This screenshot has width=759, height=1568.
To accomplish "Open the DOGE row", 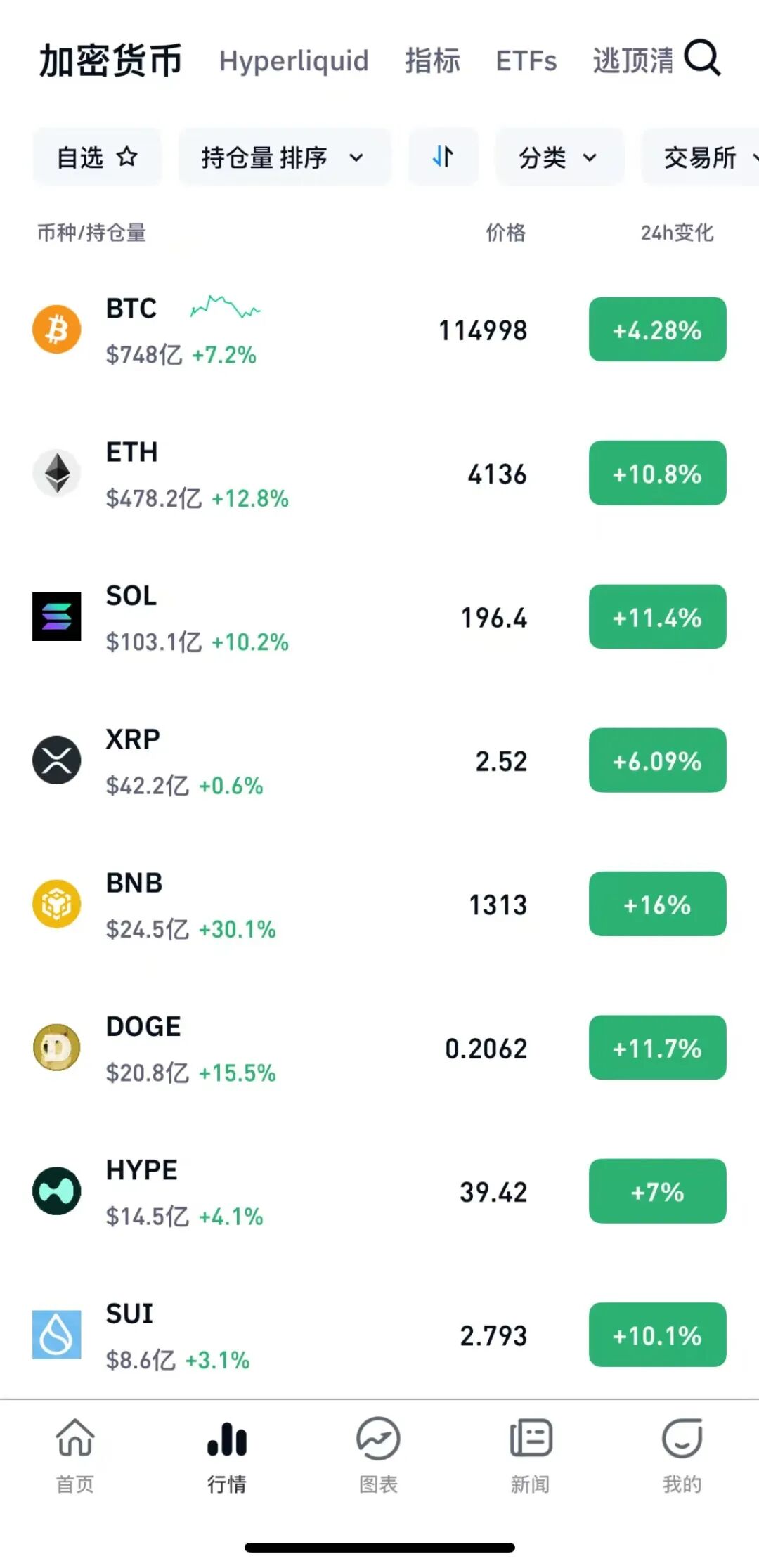I will 281,1048.
